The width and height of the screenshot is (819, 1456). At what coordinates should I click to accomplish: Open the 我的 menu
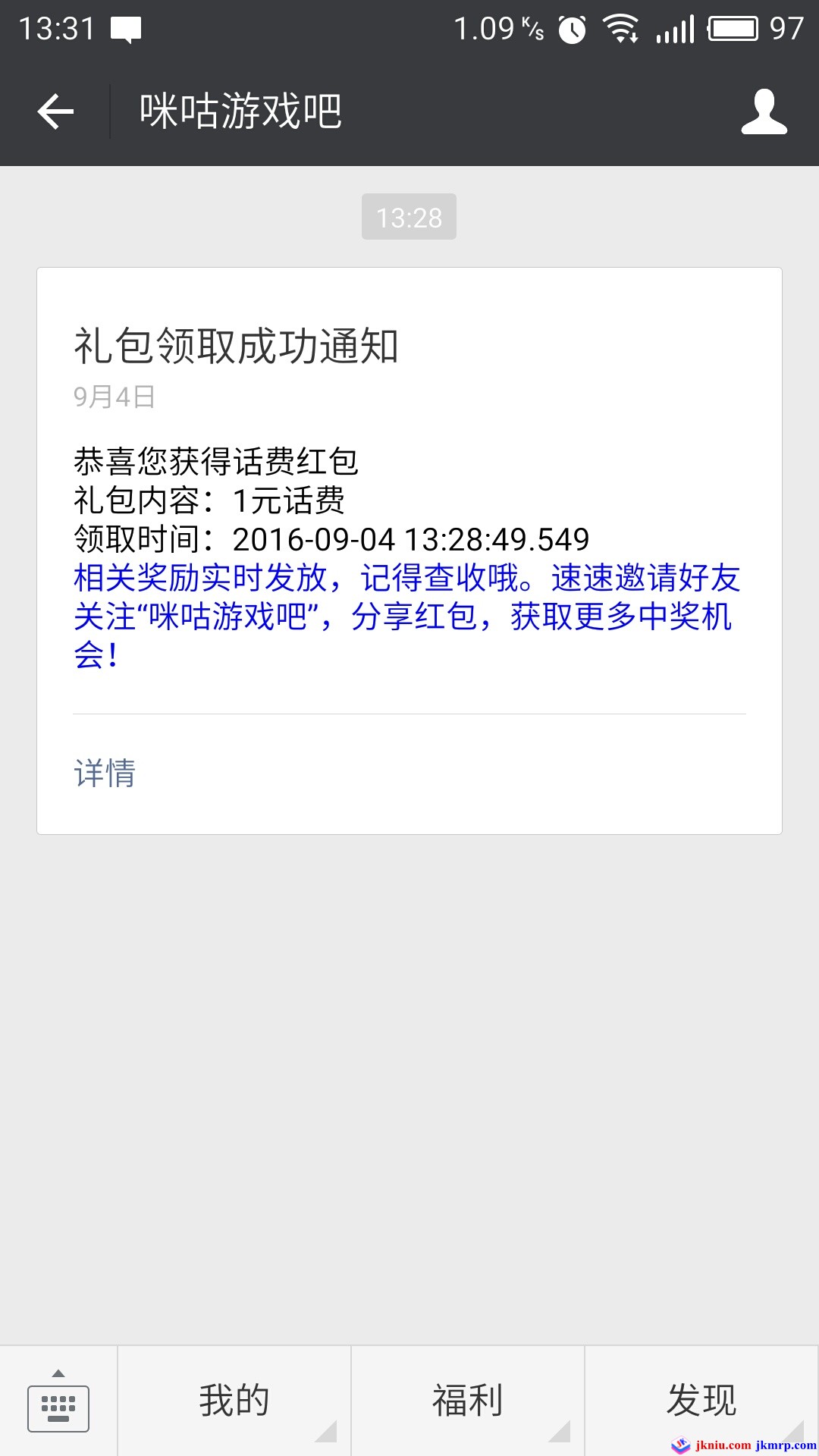(234, 1401)
